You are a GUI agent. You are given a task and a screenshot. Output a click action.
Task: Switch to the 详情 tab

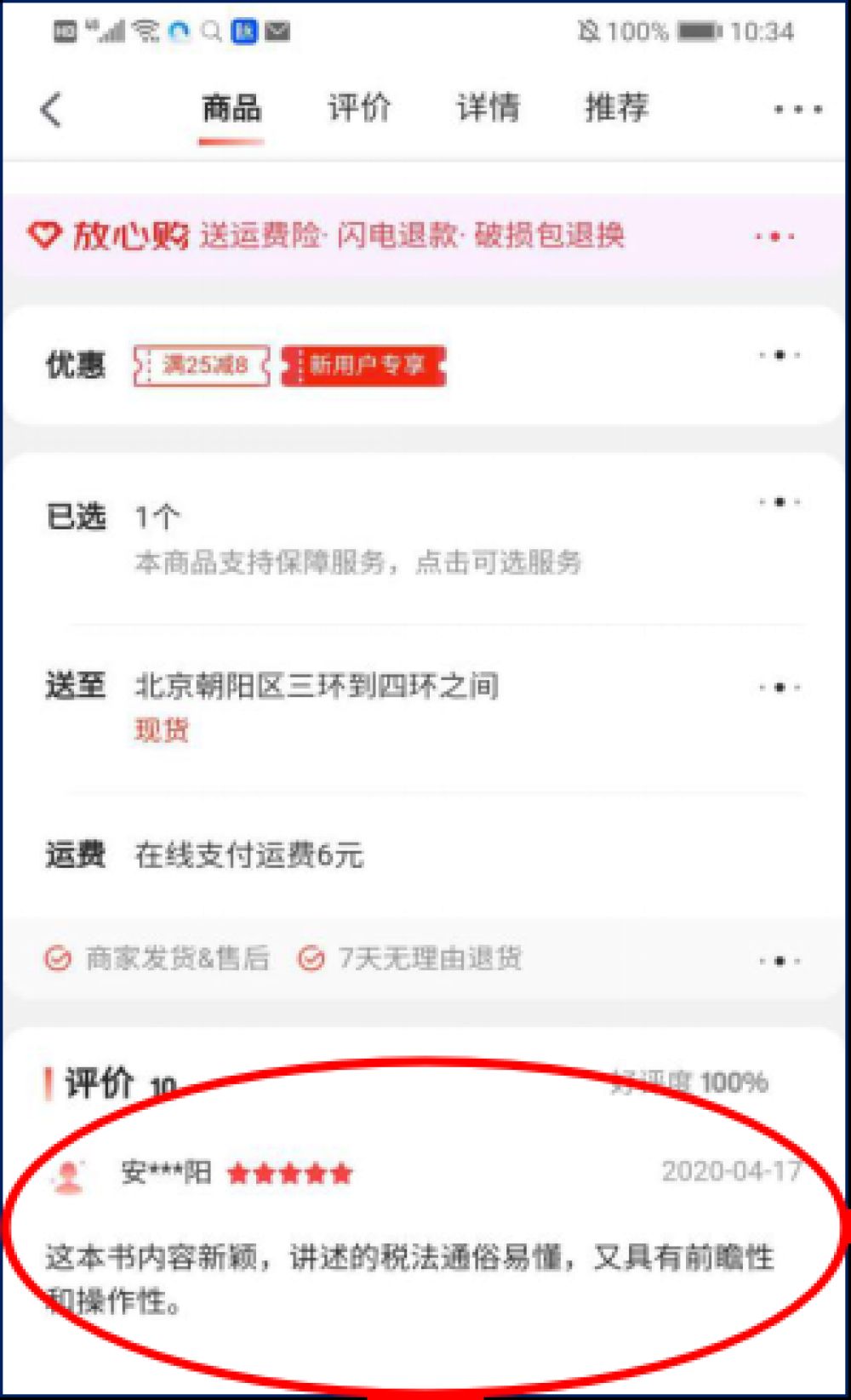(x=488, y=109)
